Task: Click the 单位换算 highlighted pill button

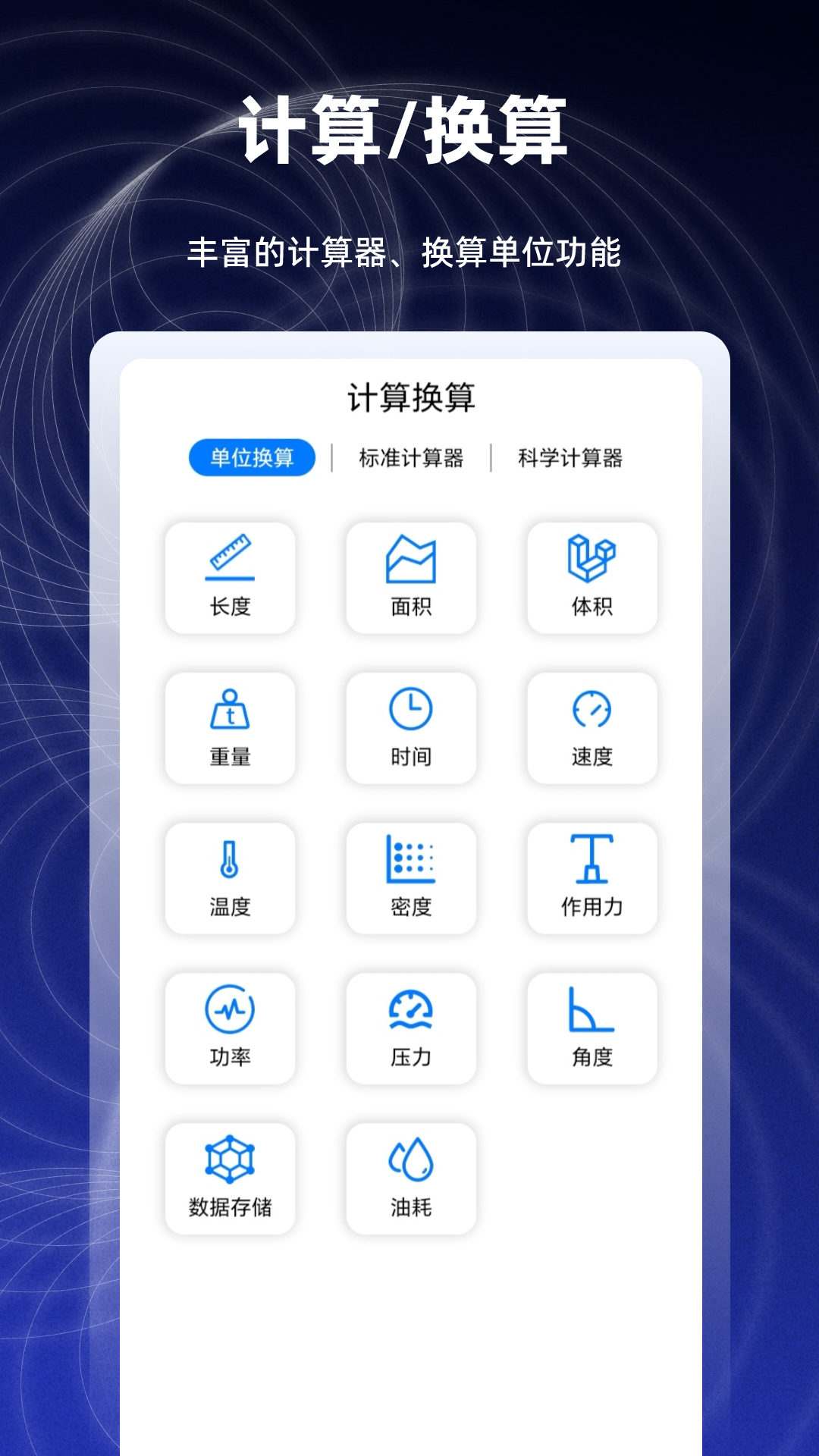Action: (253, 457)
